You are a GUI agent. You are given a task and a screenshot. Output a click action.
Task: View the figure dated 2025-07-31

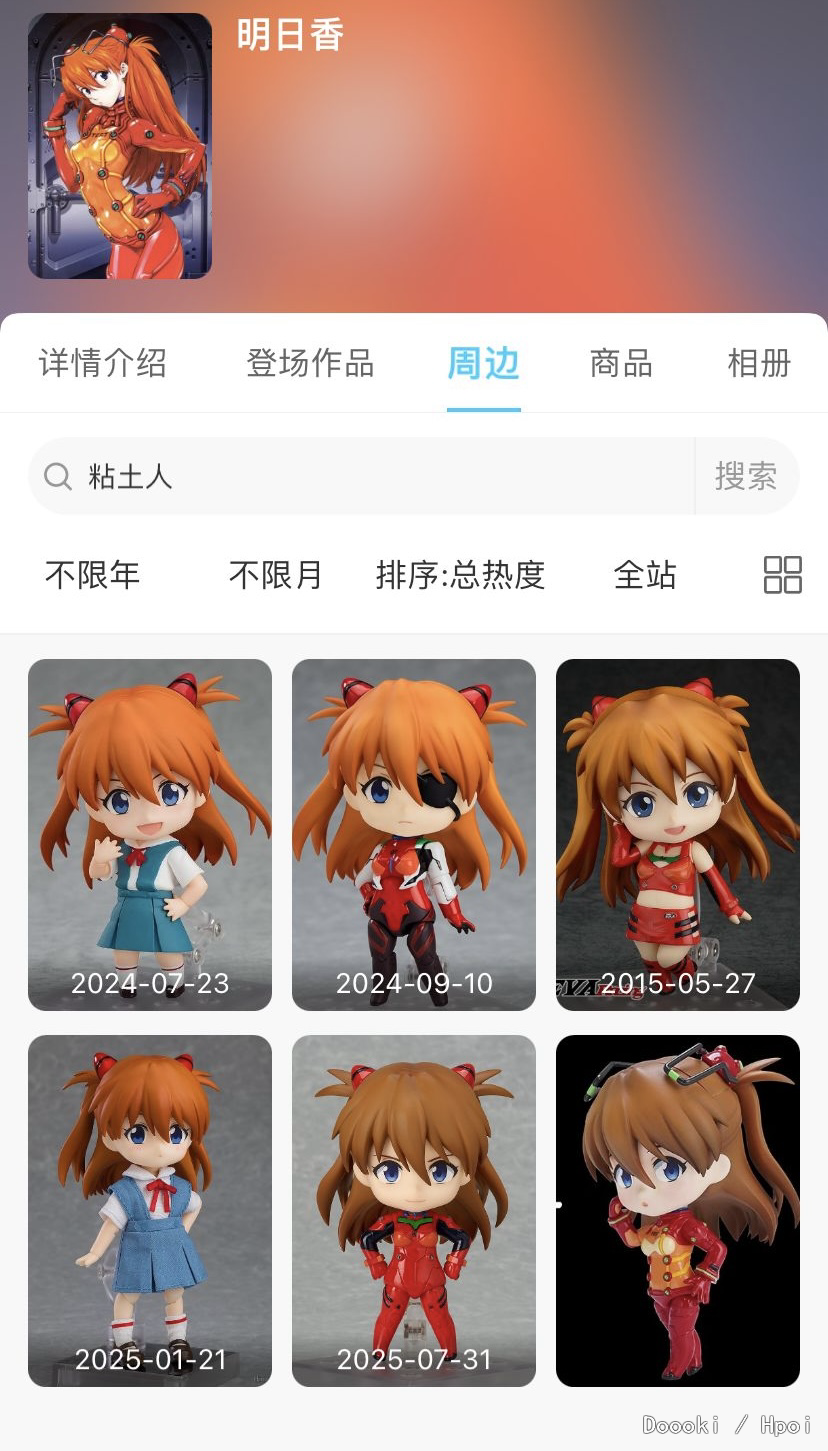click(x=414, y=1210)
